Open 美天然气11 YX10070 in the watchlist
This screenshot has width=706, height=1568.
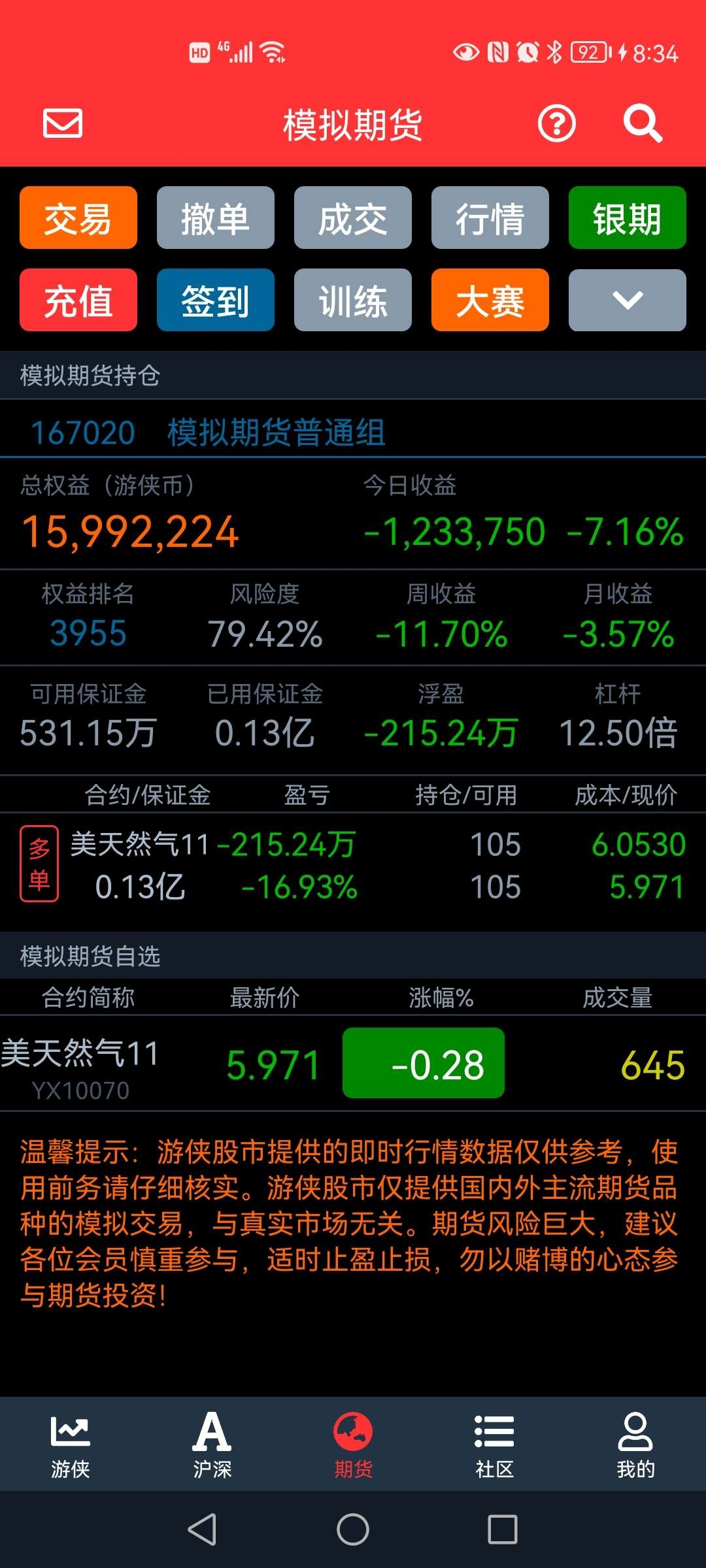coord(353,1064)
